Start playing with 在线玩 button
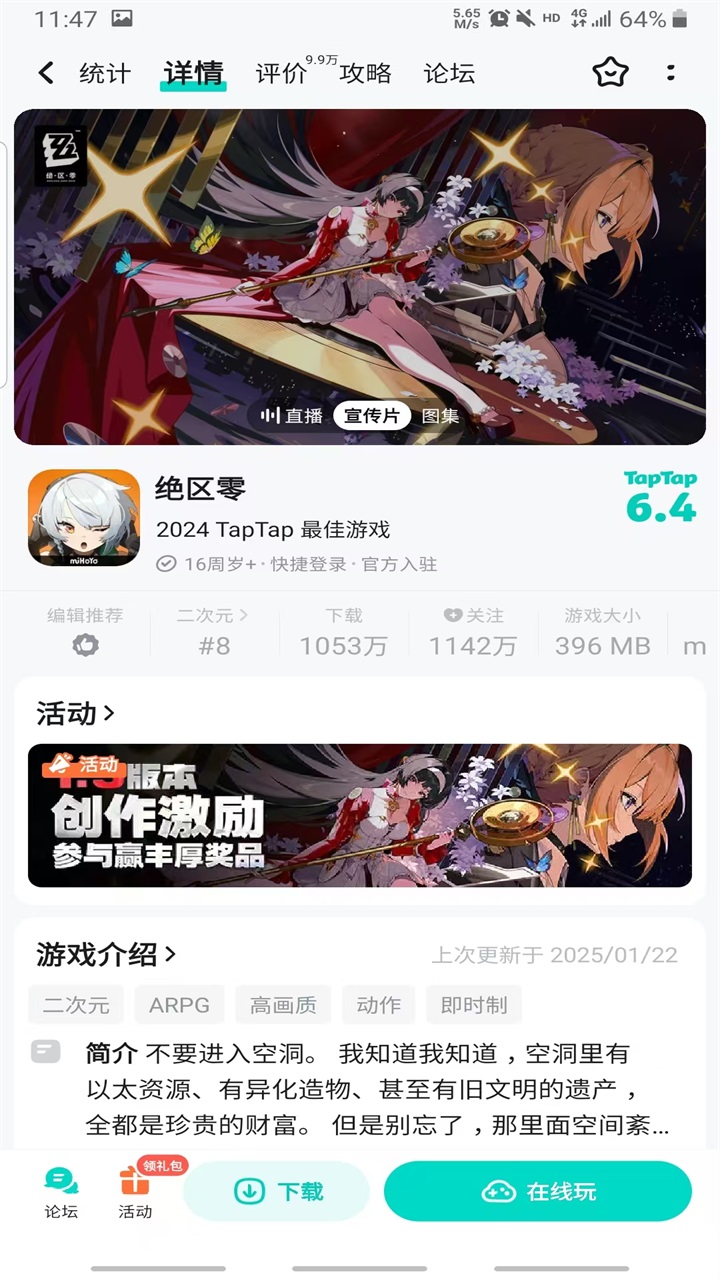 538,1191
